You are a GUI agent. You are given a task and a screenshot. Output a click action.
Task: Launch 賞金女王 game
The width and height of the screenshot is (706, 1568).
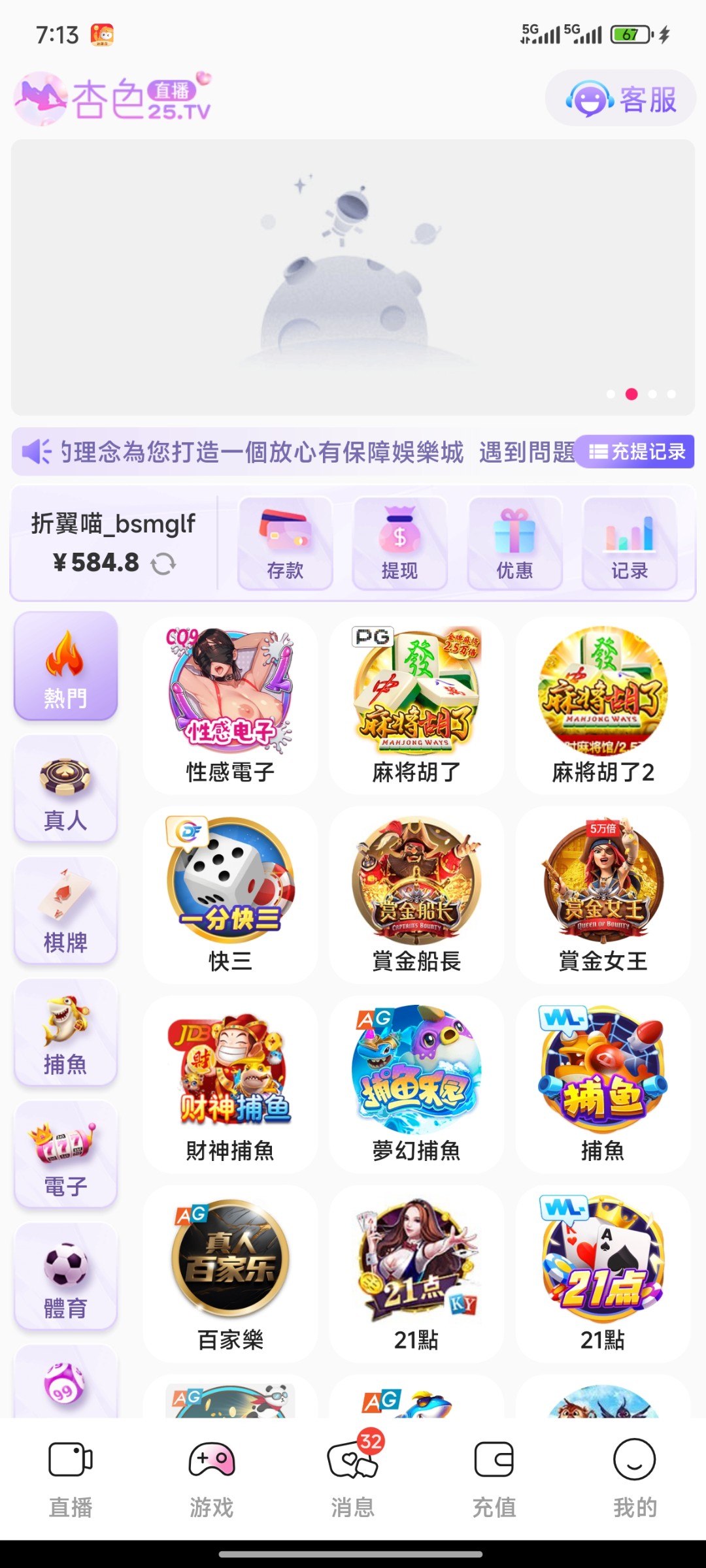(x=603, y=894)
